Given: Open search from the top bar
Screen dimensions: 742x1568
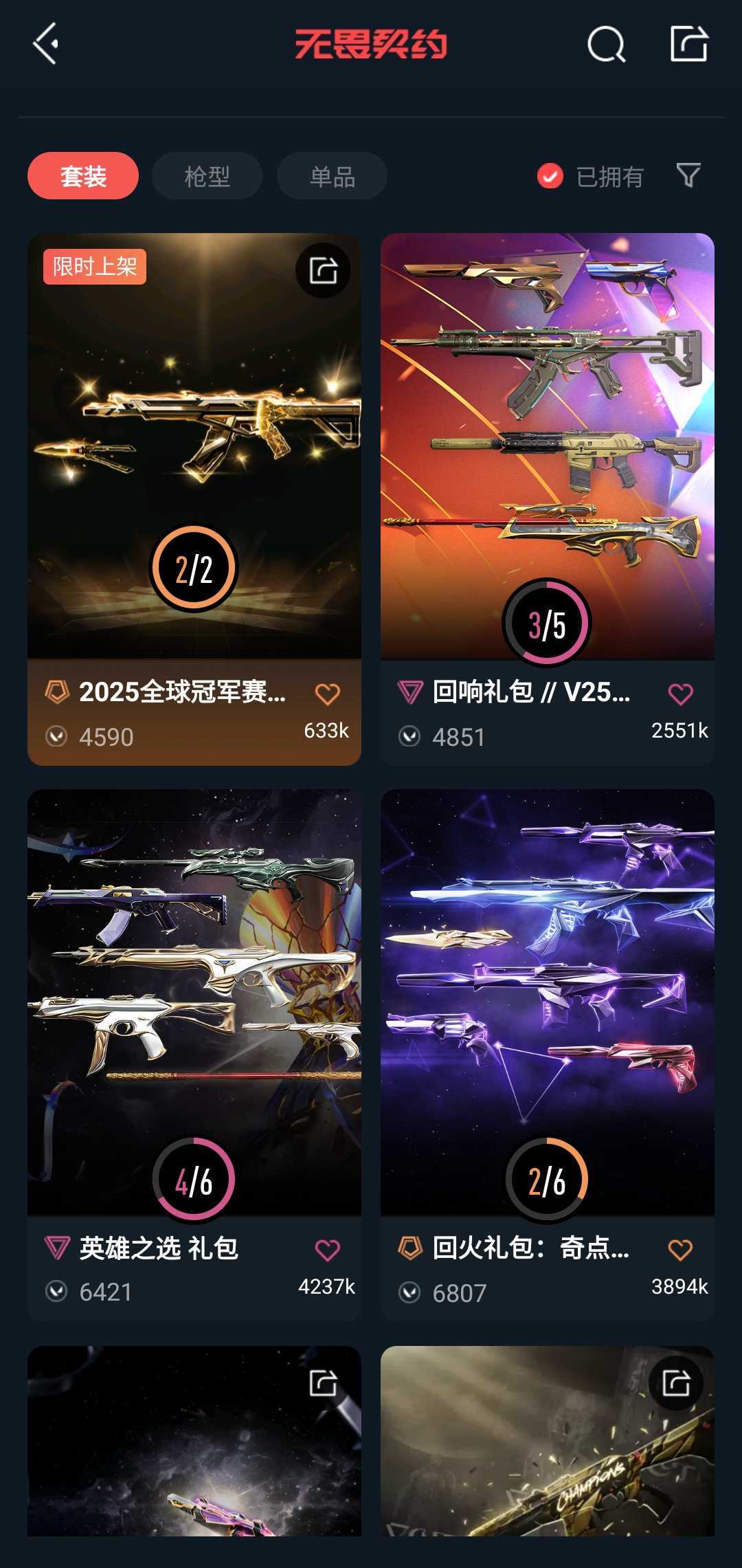Looking at the screenshot, I should click(606, 45).
